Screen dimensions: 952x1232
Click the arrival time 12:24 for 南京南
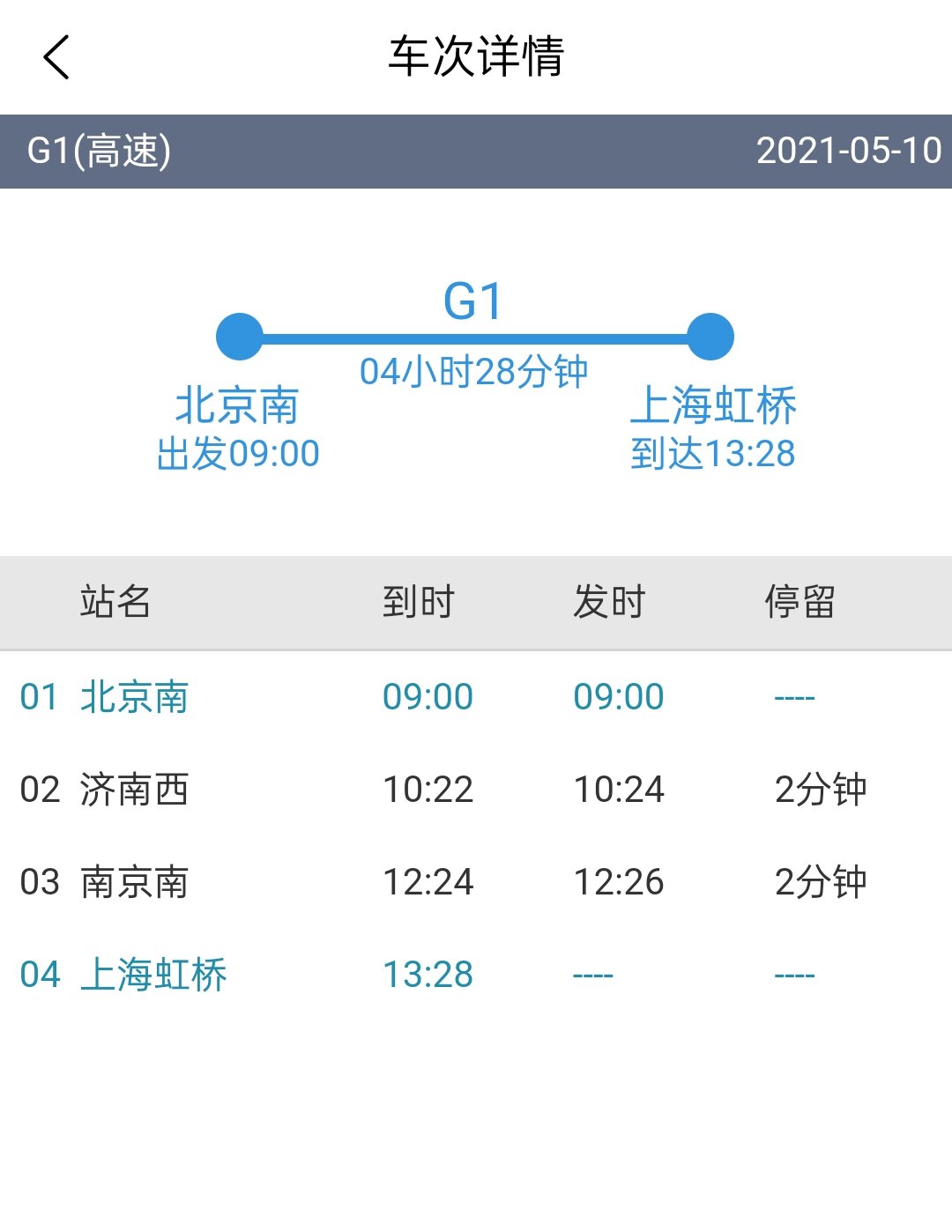coord(429,881)
